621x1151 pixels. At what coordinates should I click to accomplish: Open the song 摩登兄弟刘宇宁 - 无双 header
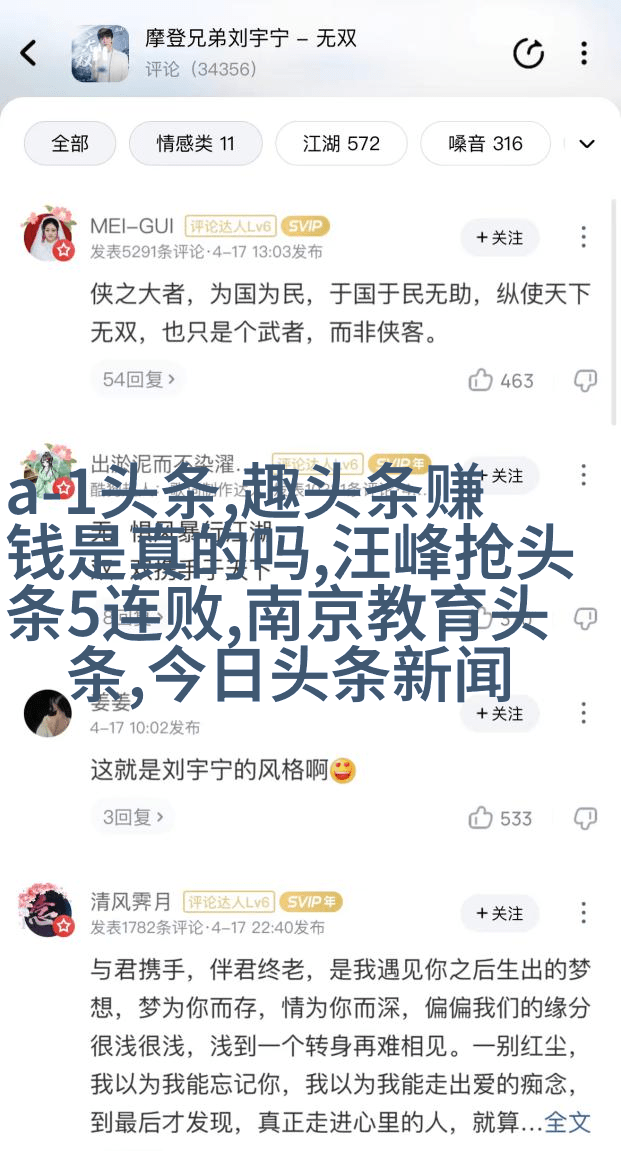[x=250, y=40]
